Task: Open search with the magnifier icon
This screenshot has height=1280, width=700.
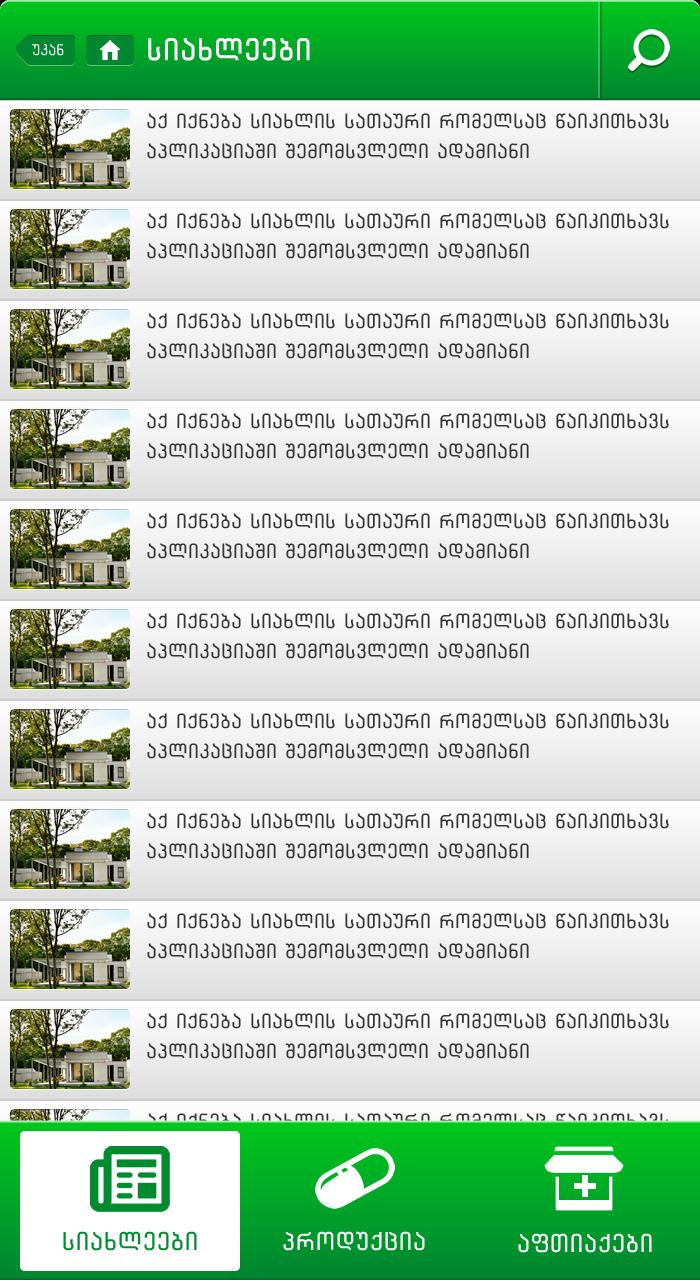Action: 648,50
